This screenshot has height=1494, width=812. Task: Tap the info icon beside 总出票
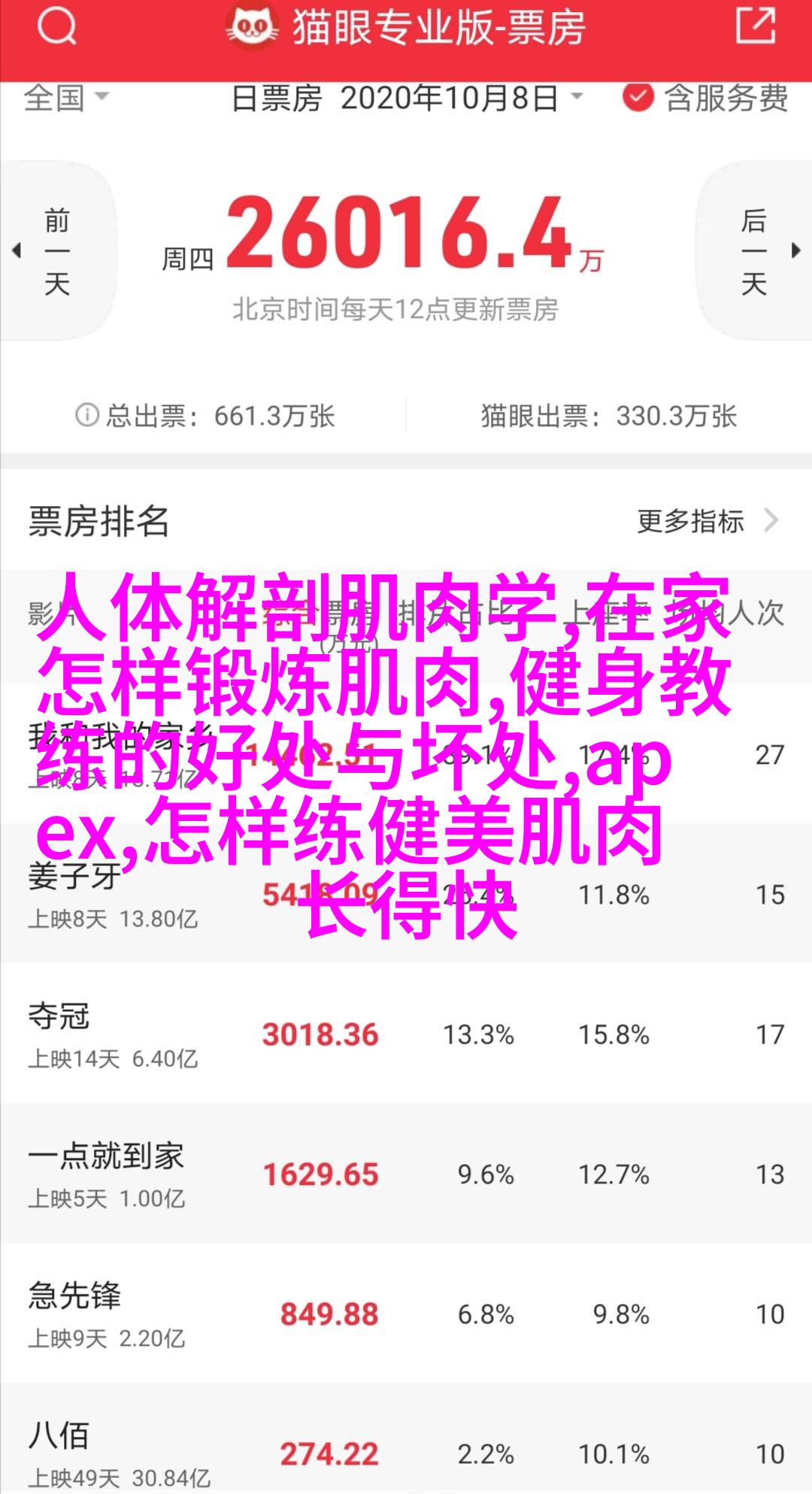[x=86, y=415]
